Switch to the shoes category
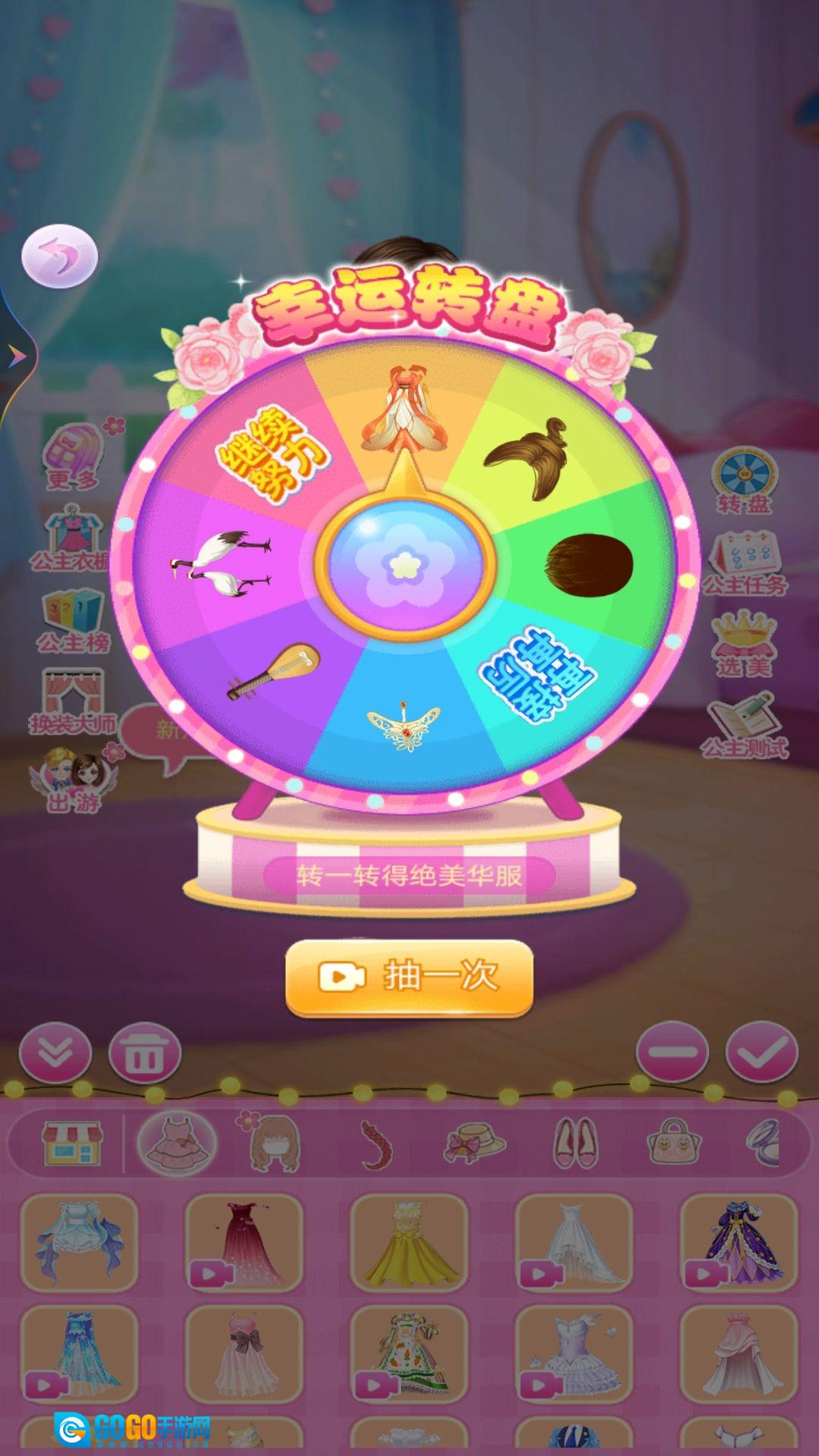Screen dimensions: 819x1456 click(575, 1144)
